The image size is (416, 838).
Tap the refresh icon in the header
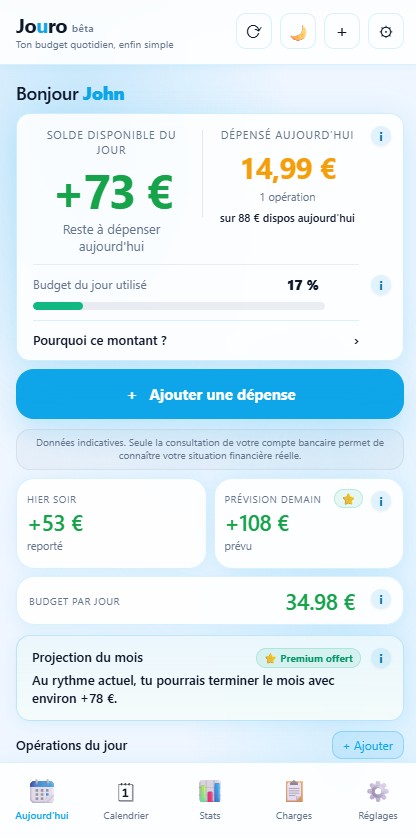(x=254, y=32)
